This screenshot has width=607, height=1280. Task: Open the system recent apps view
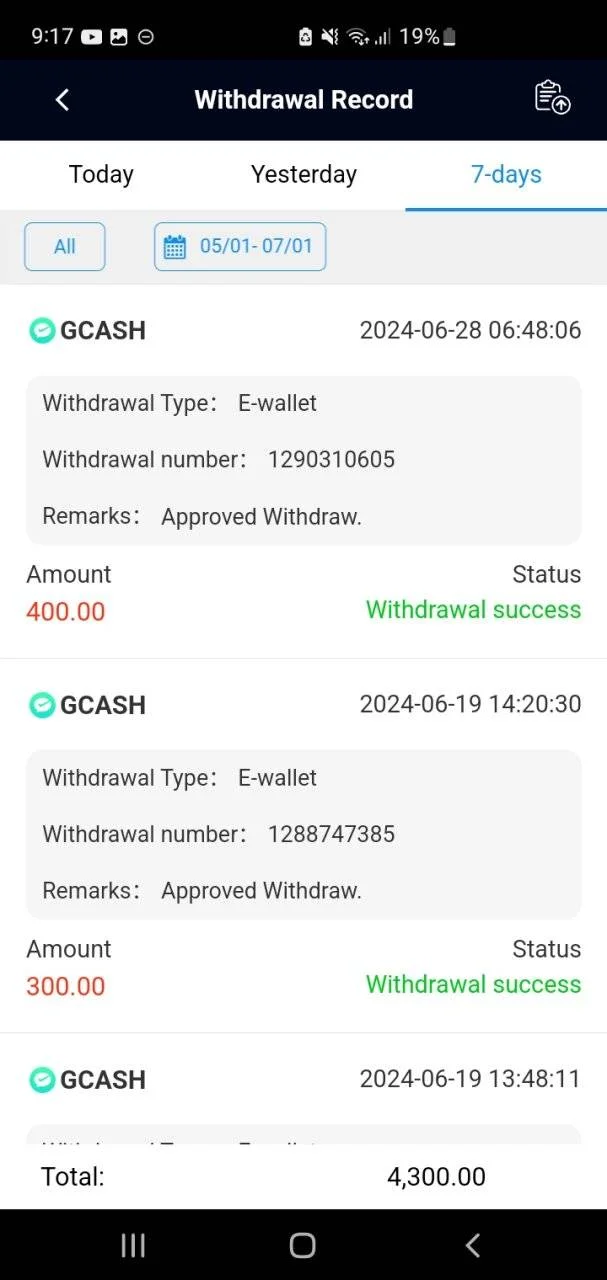pyautogui.click(x=132, y=1245)
